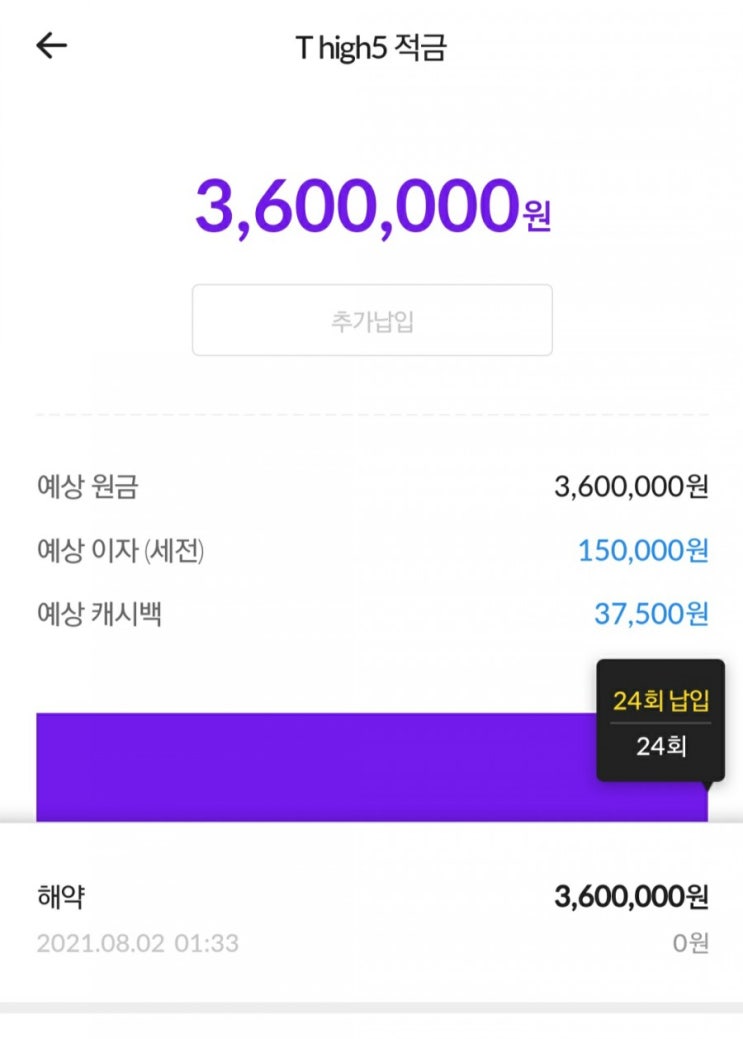The height and width of the screenshot is (1039, 743).
Task: Open the 37,500원 expected cashback detail
Action: (x=651, y=614)
